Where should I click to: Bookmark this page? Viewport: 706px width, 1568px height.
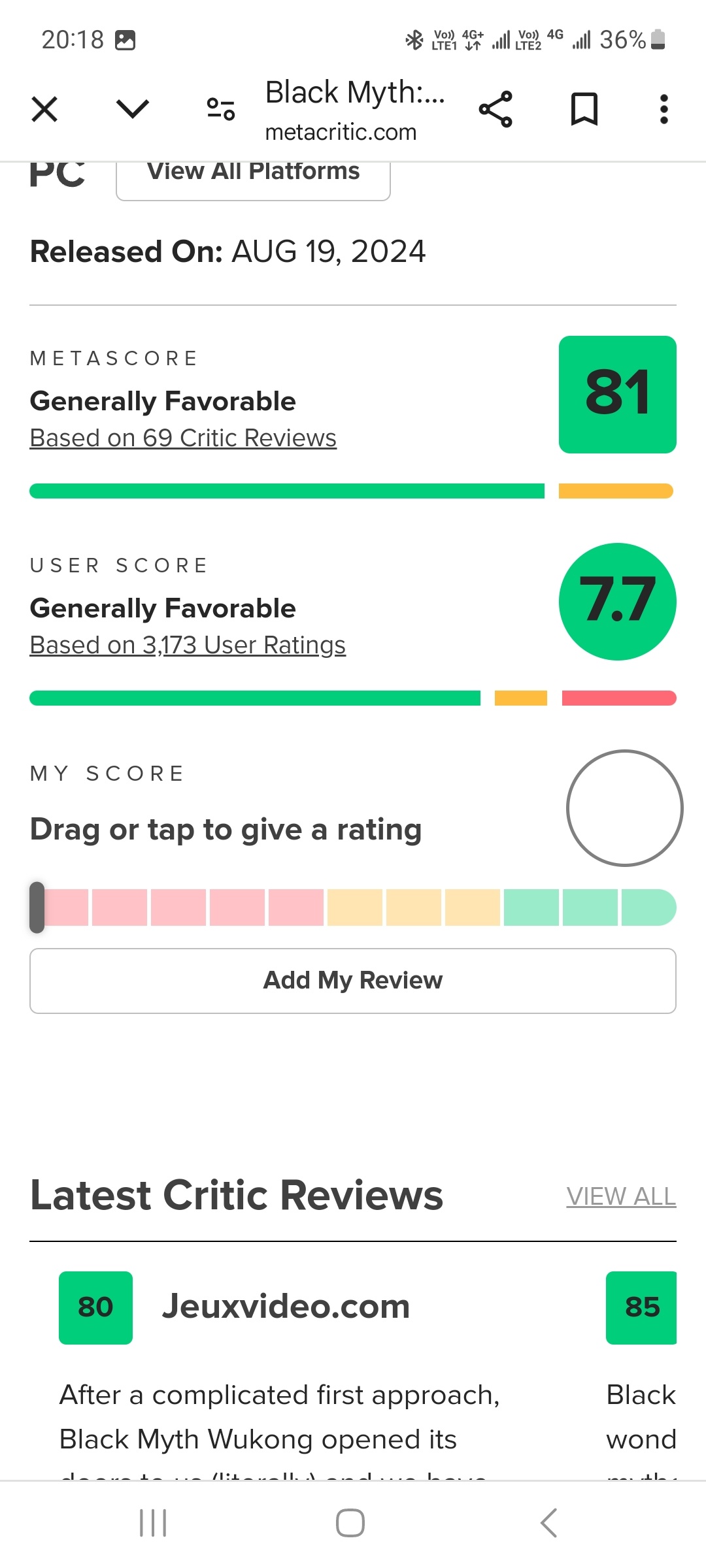pyautogui.click(x=584, y=109)
